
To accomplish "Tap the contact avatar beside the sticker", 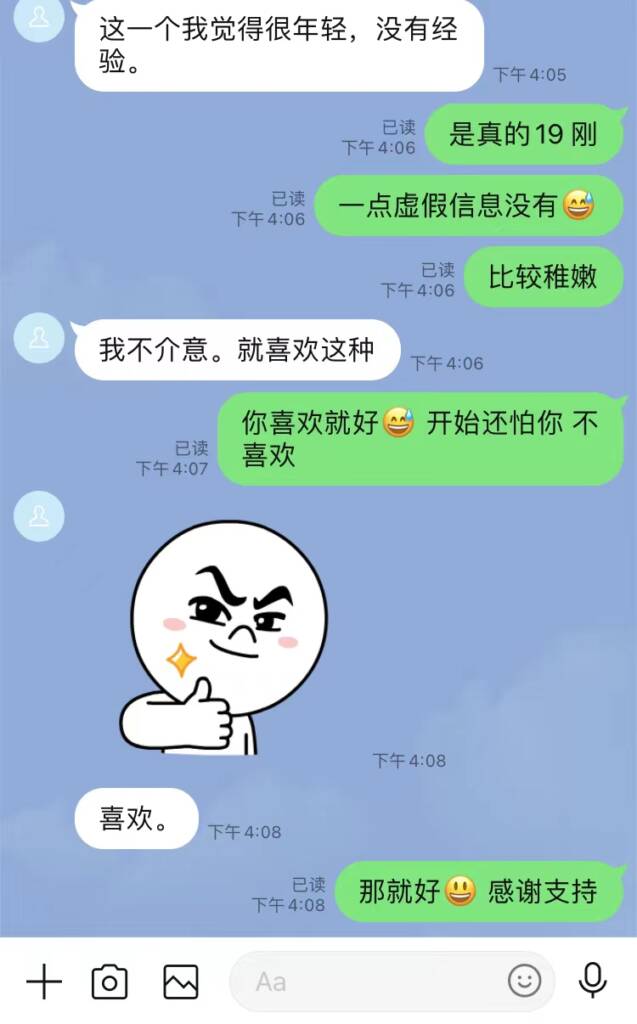I will click(x=39, y=517).
